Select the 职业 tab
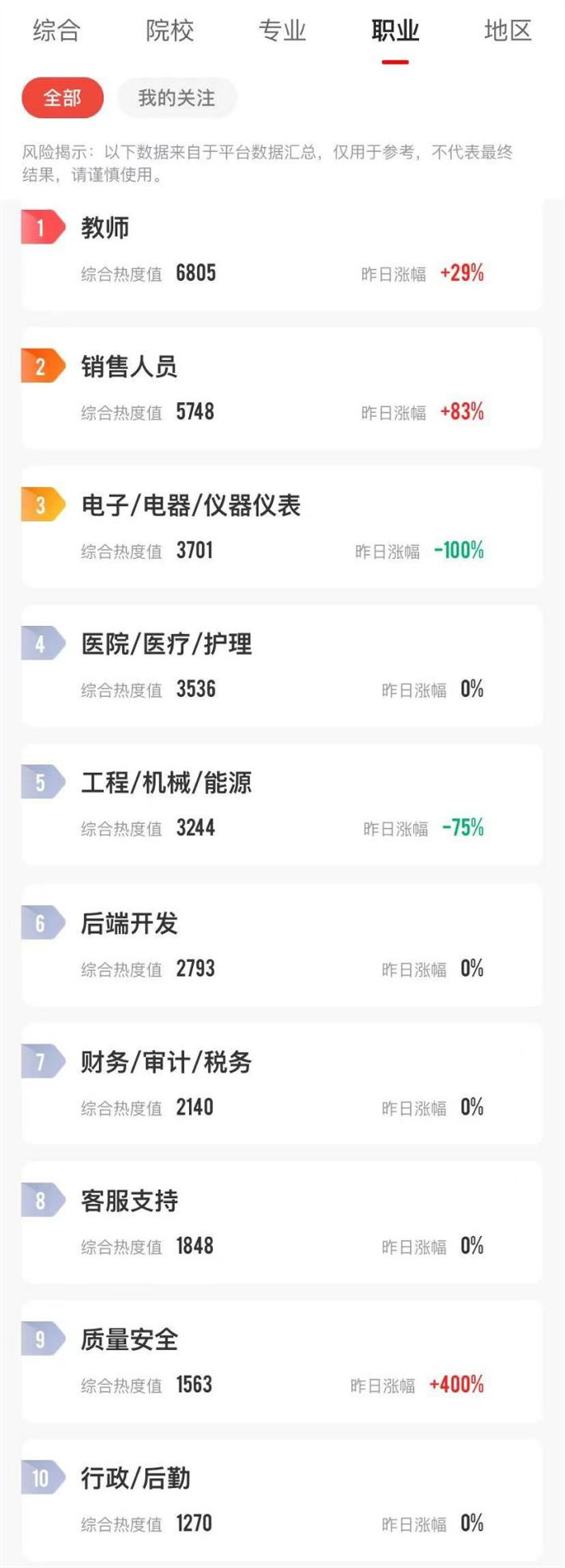The height and width of the screenshot is (1568, 565). pos(395,32)
